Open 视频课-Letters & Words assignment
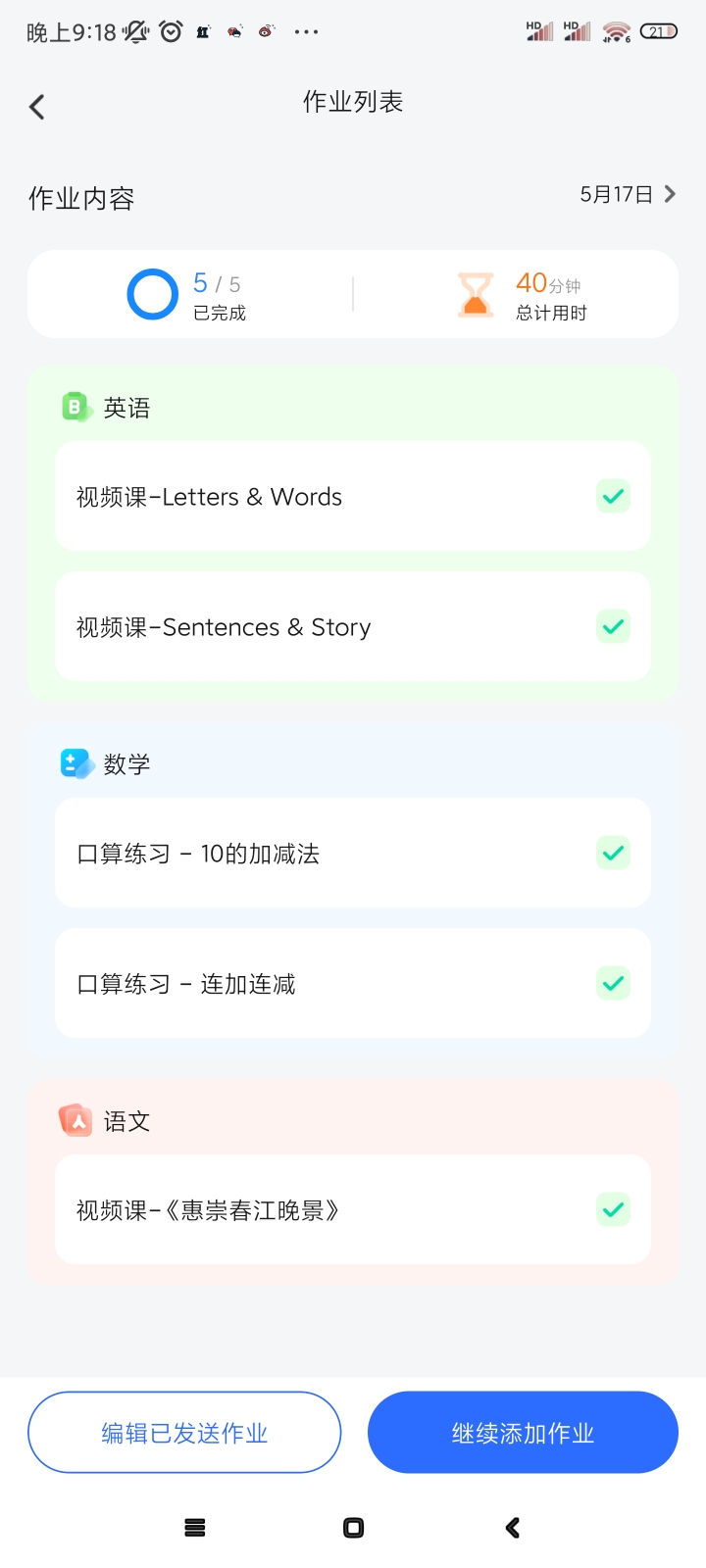 (353, 496)
